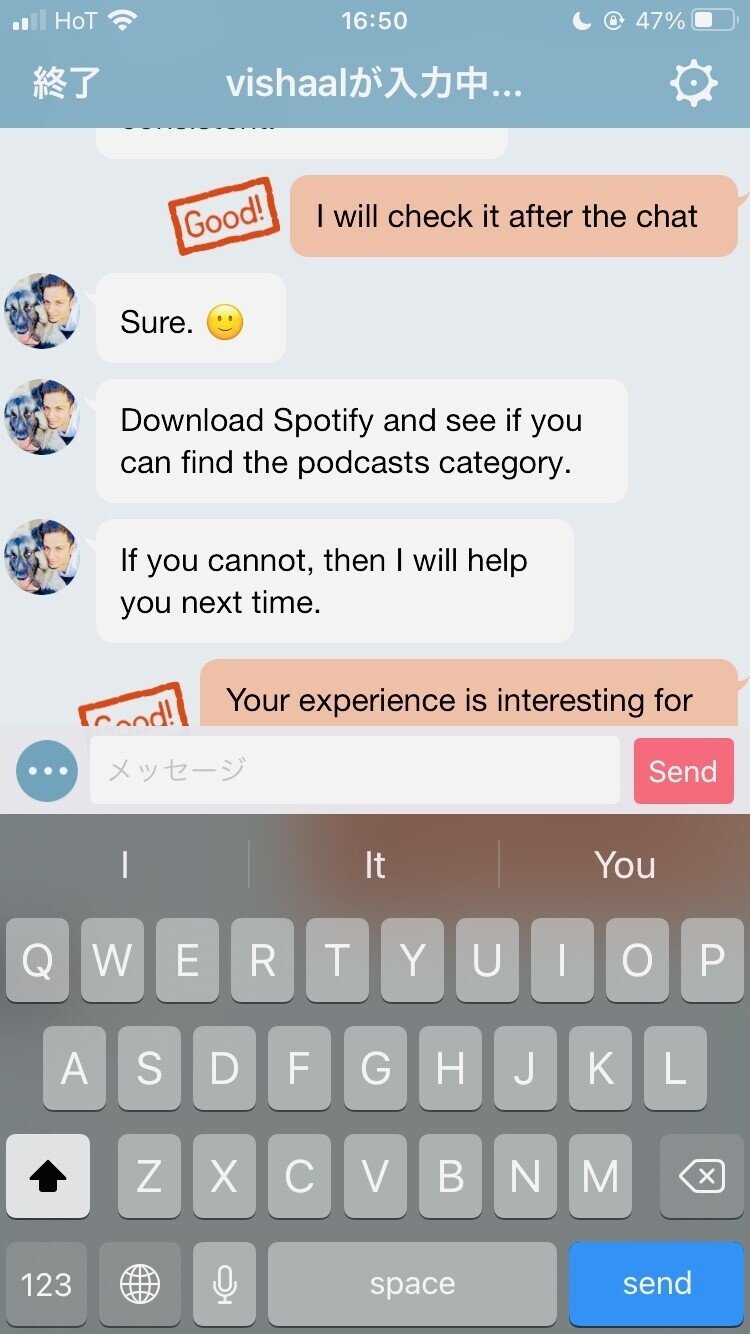This screenshot has height=1334, width=750.
Task: Tap the Good! stamp on the reply bubble
Action: click(x=222, y=216)
